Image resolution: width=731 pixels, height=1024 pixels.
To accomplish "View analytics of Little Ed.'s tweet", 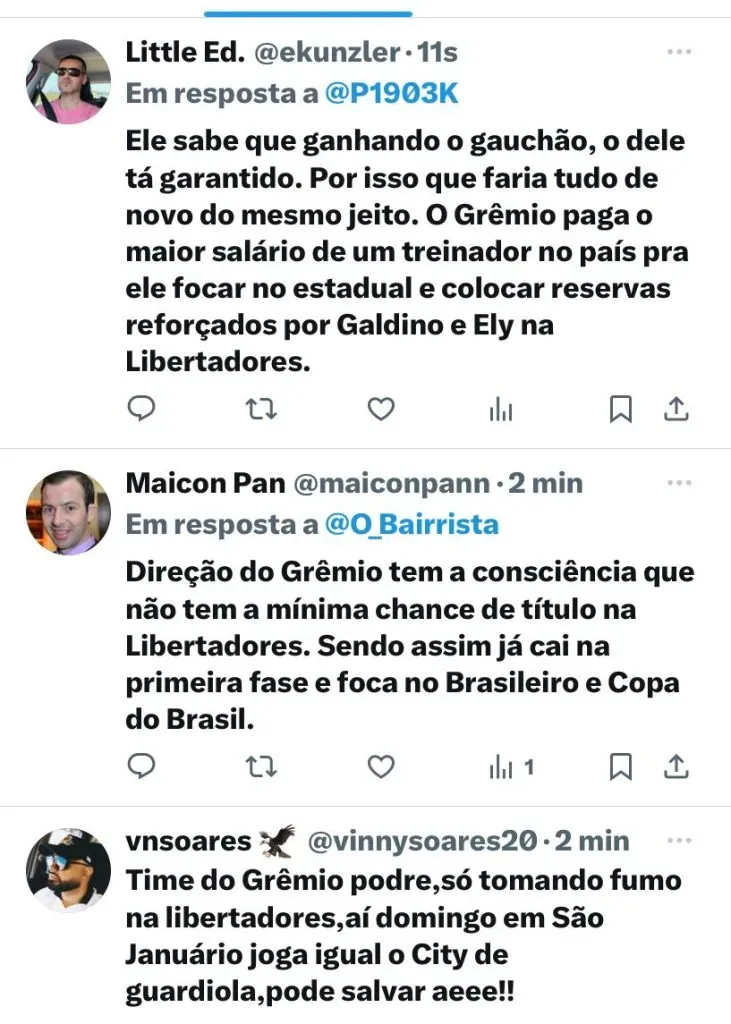I will 500,409.
